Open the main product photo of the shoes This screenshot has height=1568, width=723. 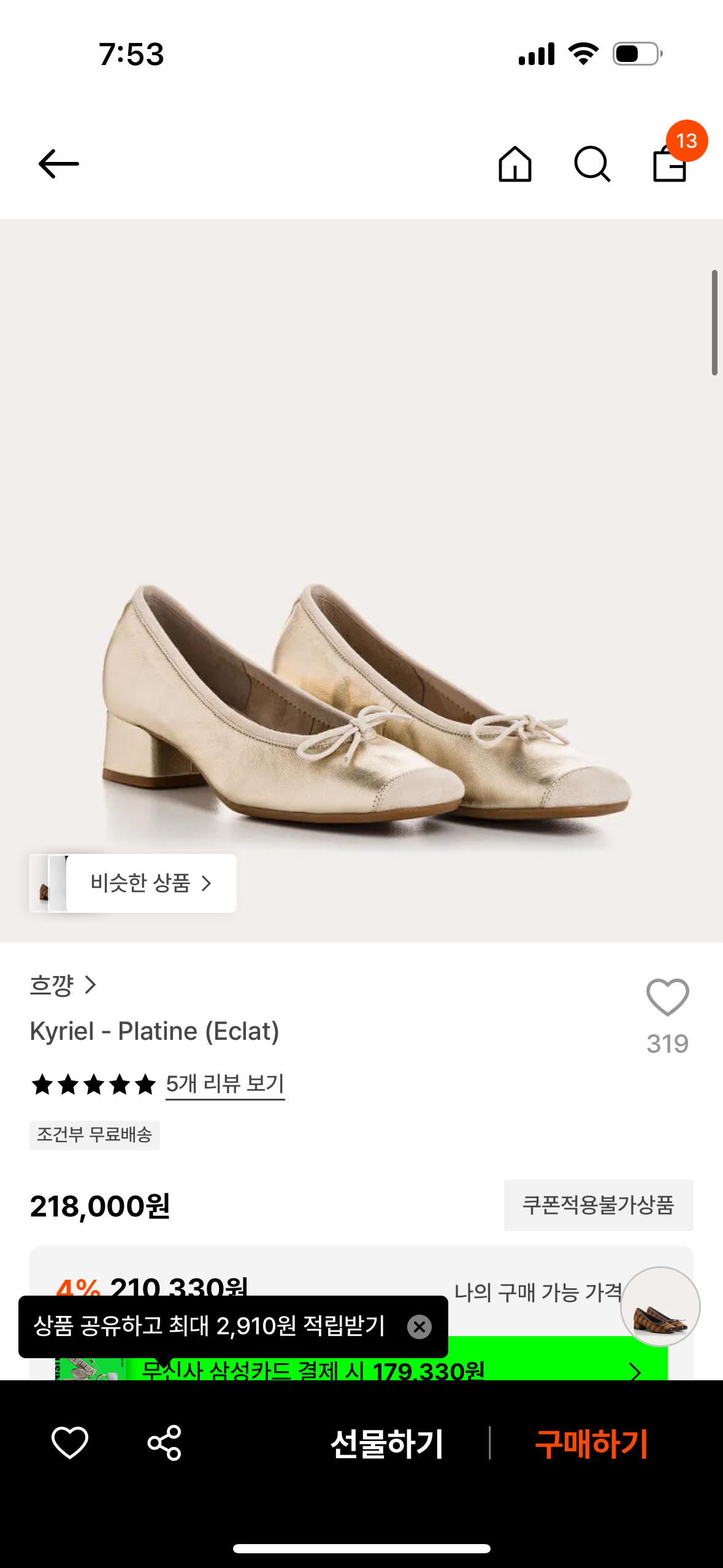tap(361, 580)
